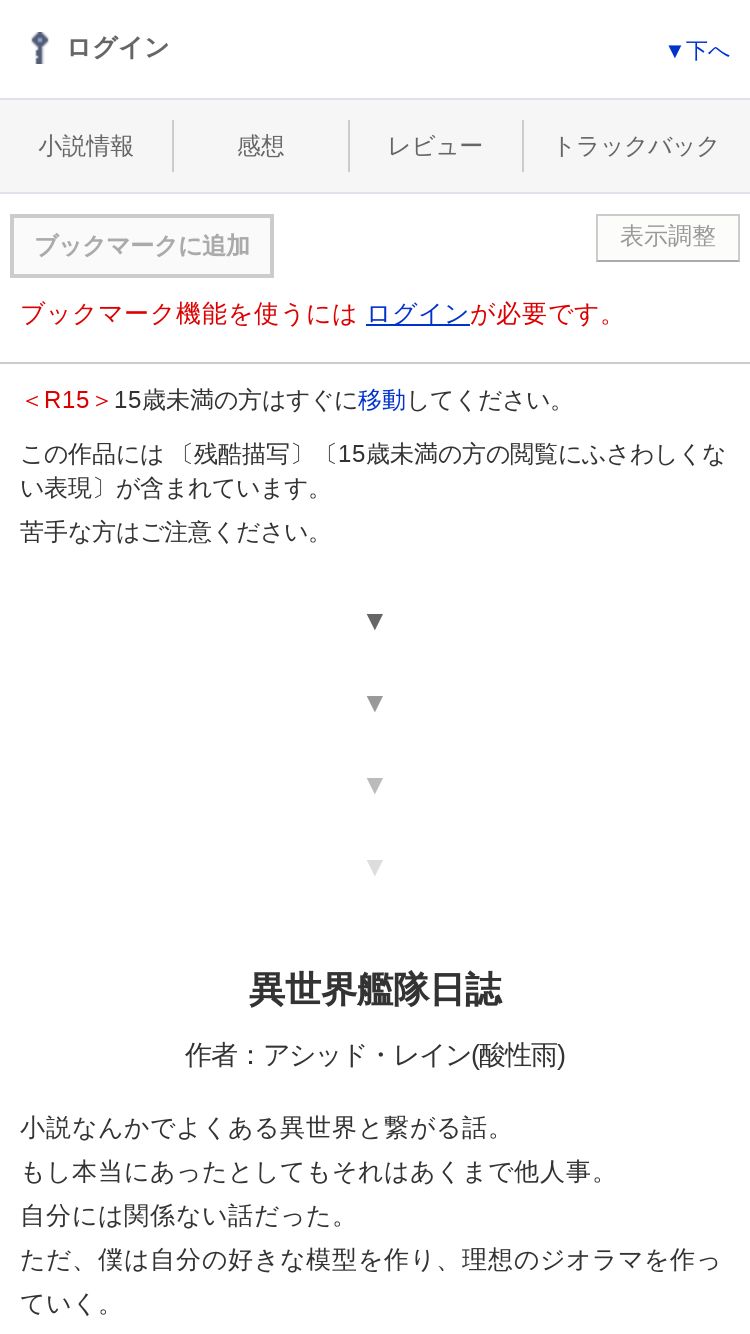Viewport: 750px width, 1334px height.
Task: Select the レビュー tab
Action: pos(435,146)
